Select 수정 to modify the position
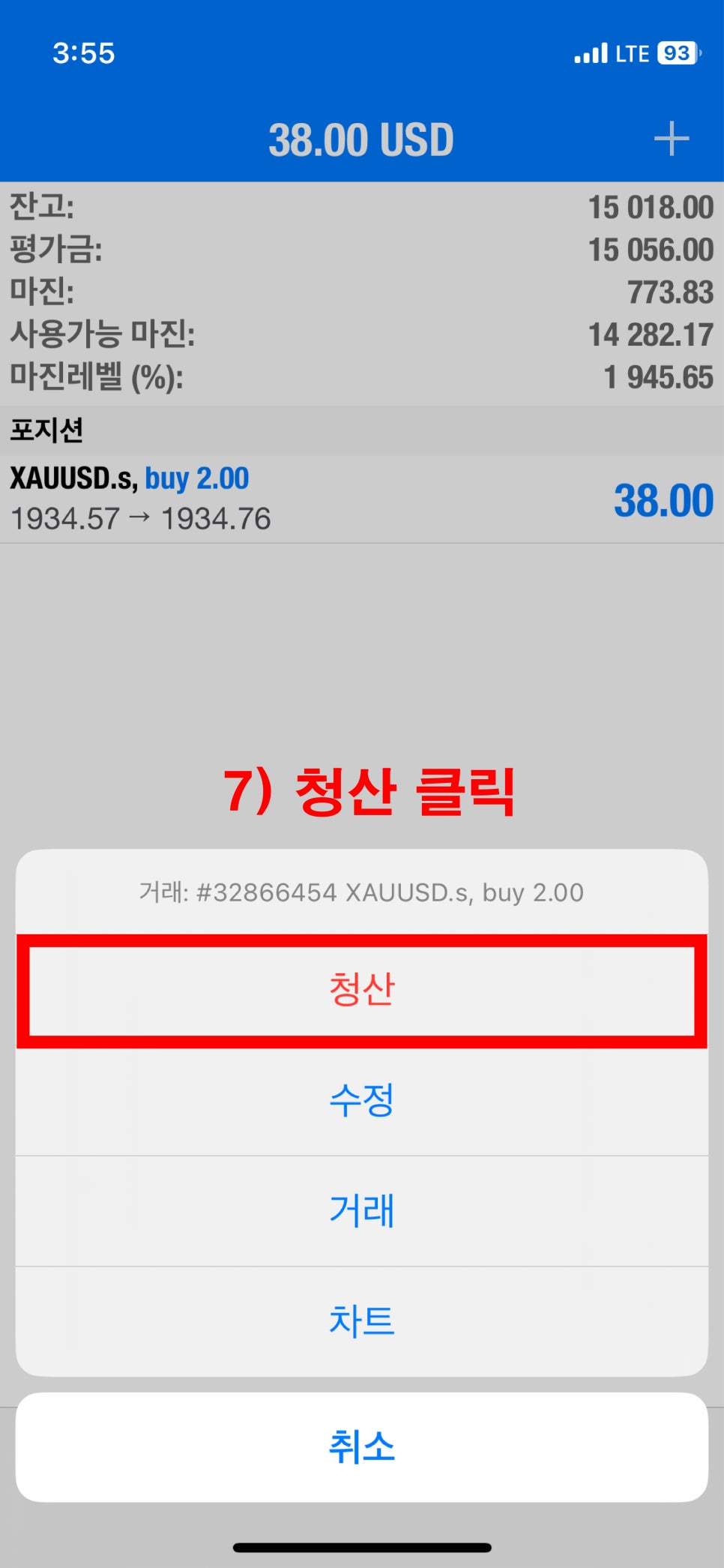 (x=361, y=1100)
